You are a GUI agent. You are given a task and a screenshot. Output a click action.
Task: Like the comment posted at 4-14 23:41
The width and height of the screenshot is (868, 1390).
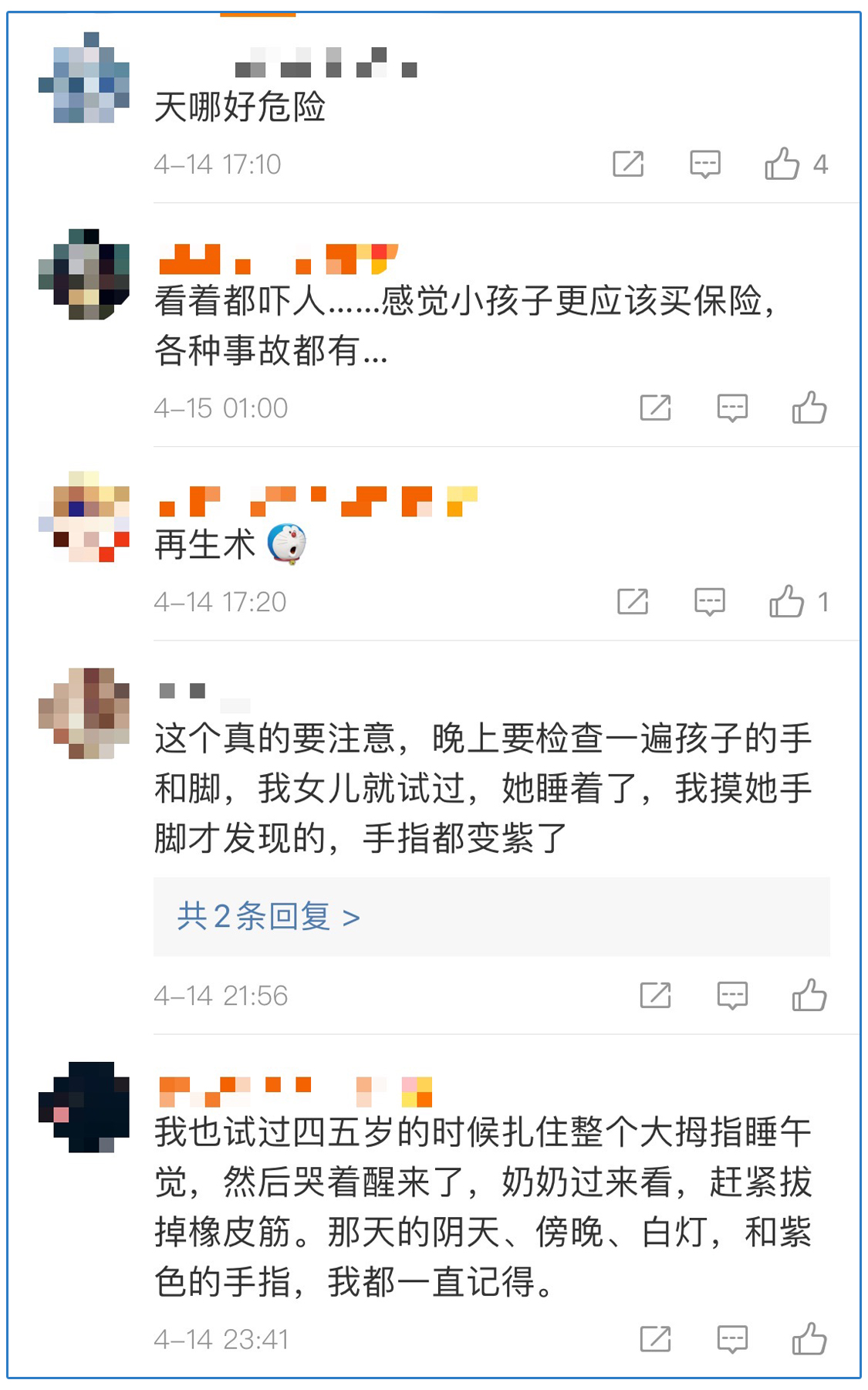coord(809,1339)
